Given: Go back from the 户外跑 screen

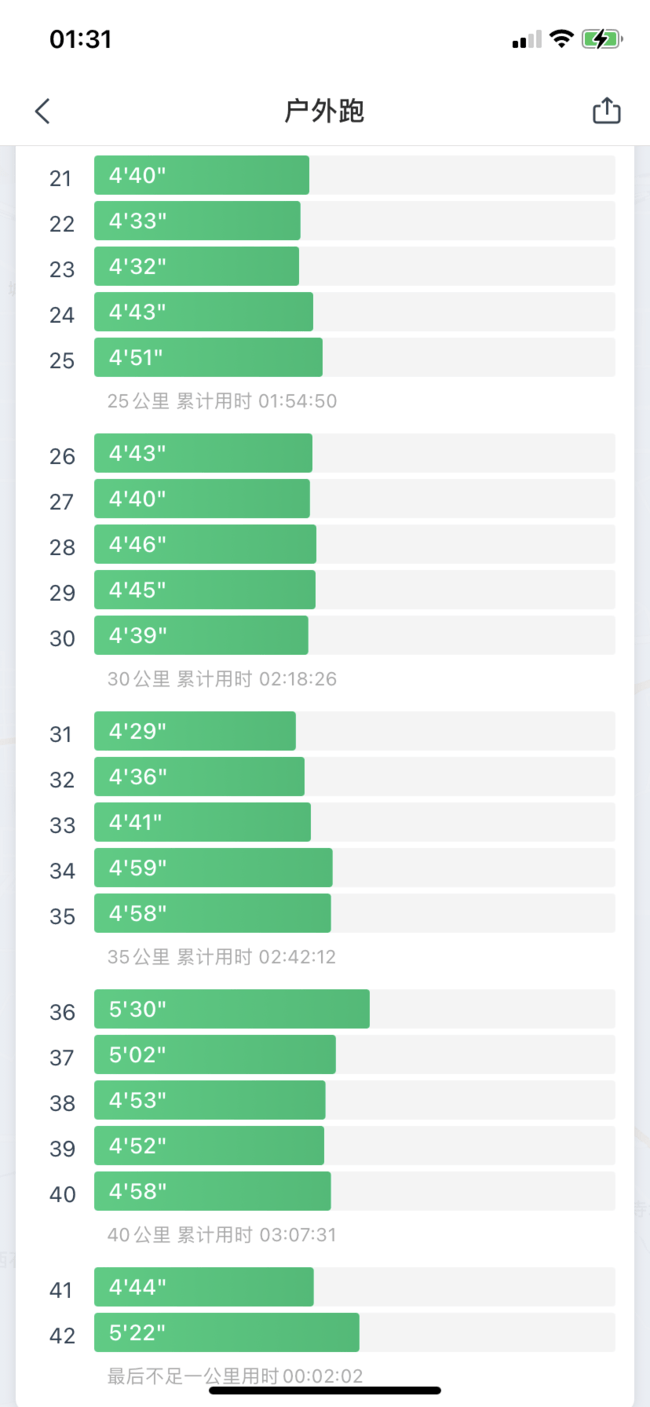Looking at the screenshot, I should pos(42,111).
